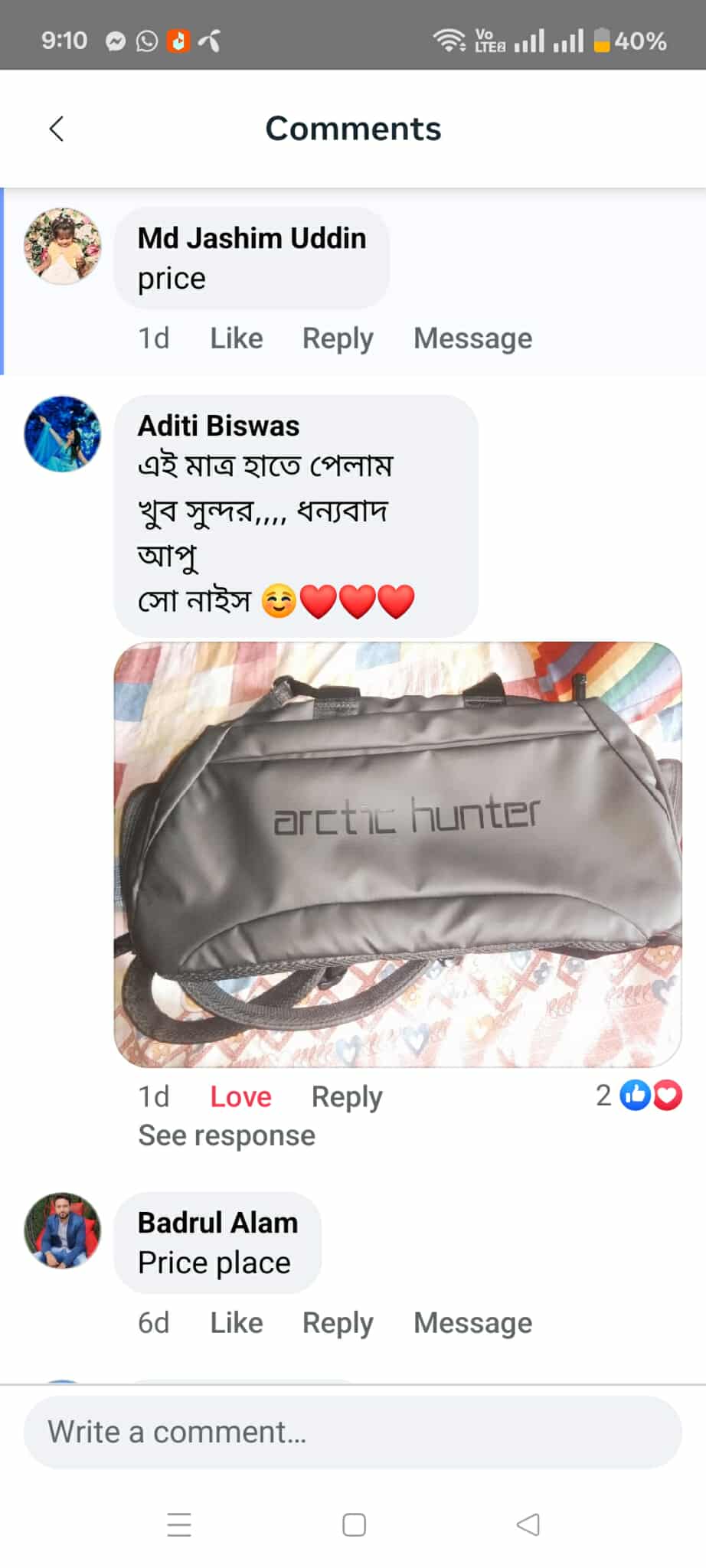This screenshot has width=706, height=1568.
Task: Open Aditi Biswas's profile picture
Action: click(x=63, y=433)
